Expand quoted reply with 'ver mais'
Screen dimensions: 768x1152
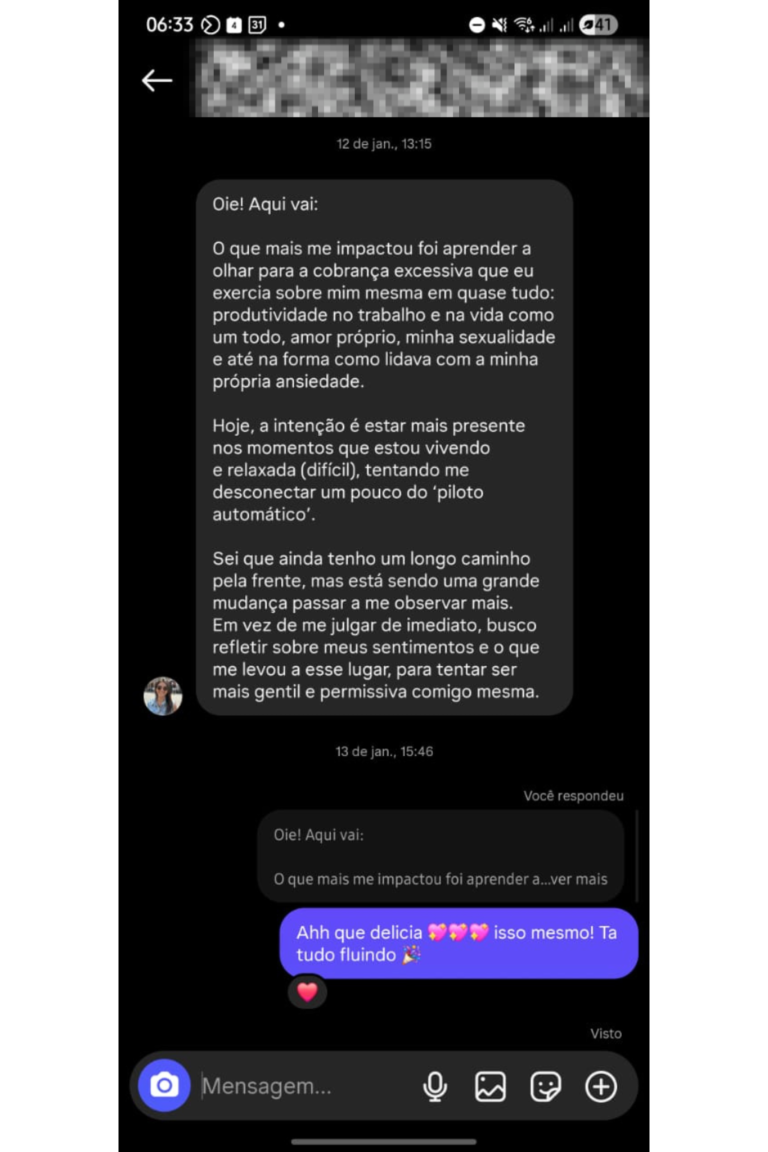(x=578, y=879)
